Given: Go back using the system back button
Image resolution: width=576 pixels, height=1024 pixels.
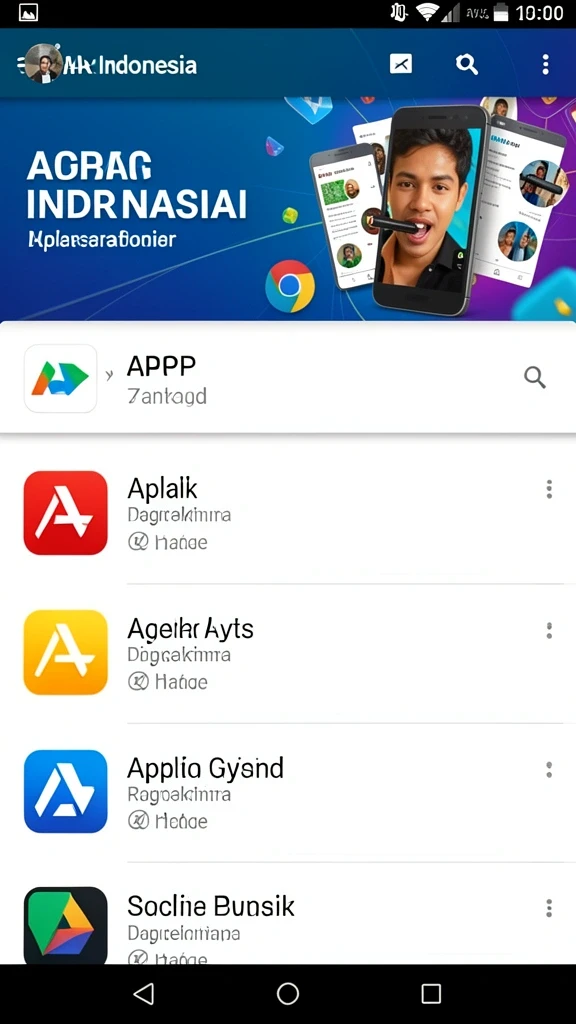Looking at the screenshot, I should coord(144,993).
